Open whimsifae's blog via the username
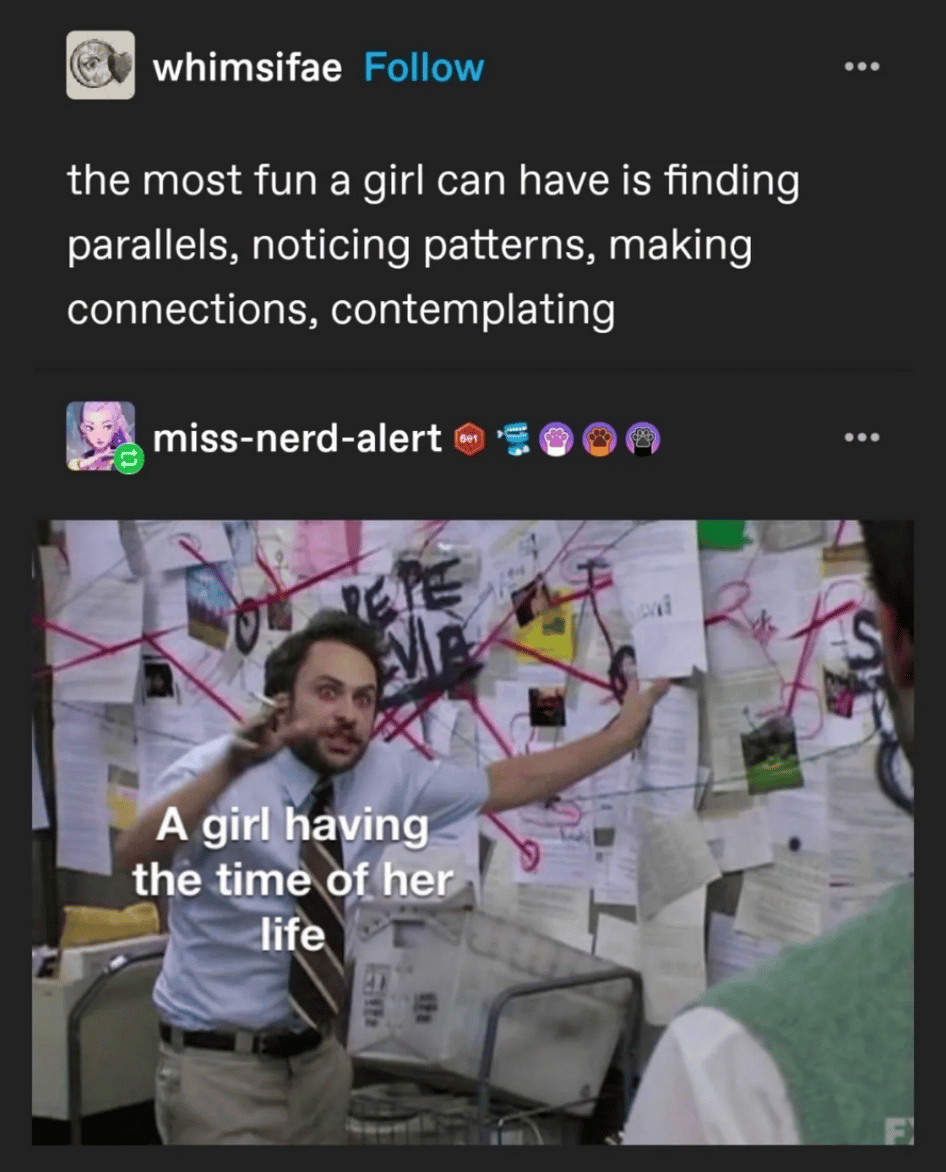The image size is (946, 1172). click(x=247, y=68)
